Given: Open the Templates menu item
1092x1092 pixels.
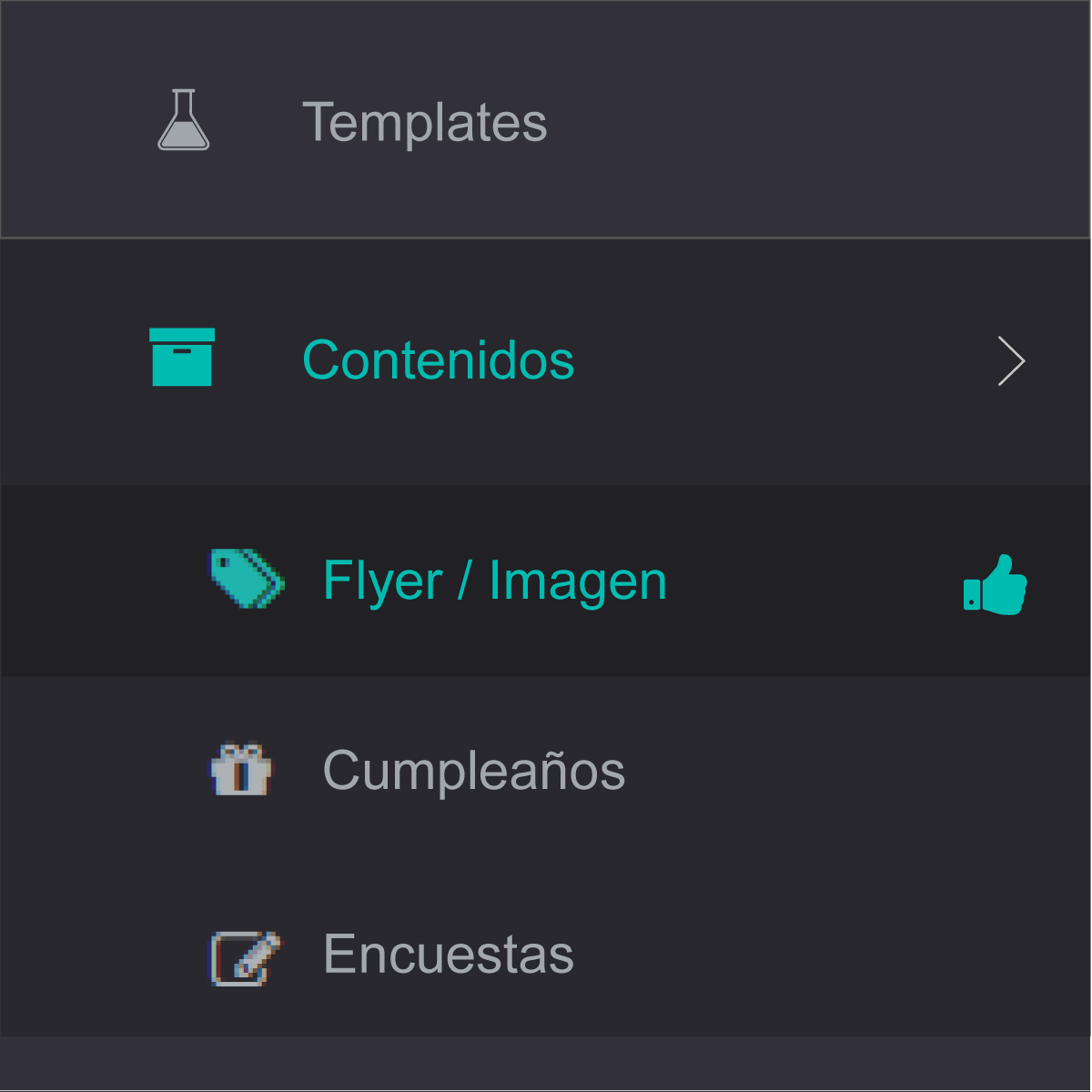Looking at the screenshot, I should [545, 120].
